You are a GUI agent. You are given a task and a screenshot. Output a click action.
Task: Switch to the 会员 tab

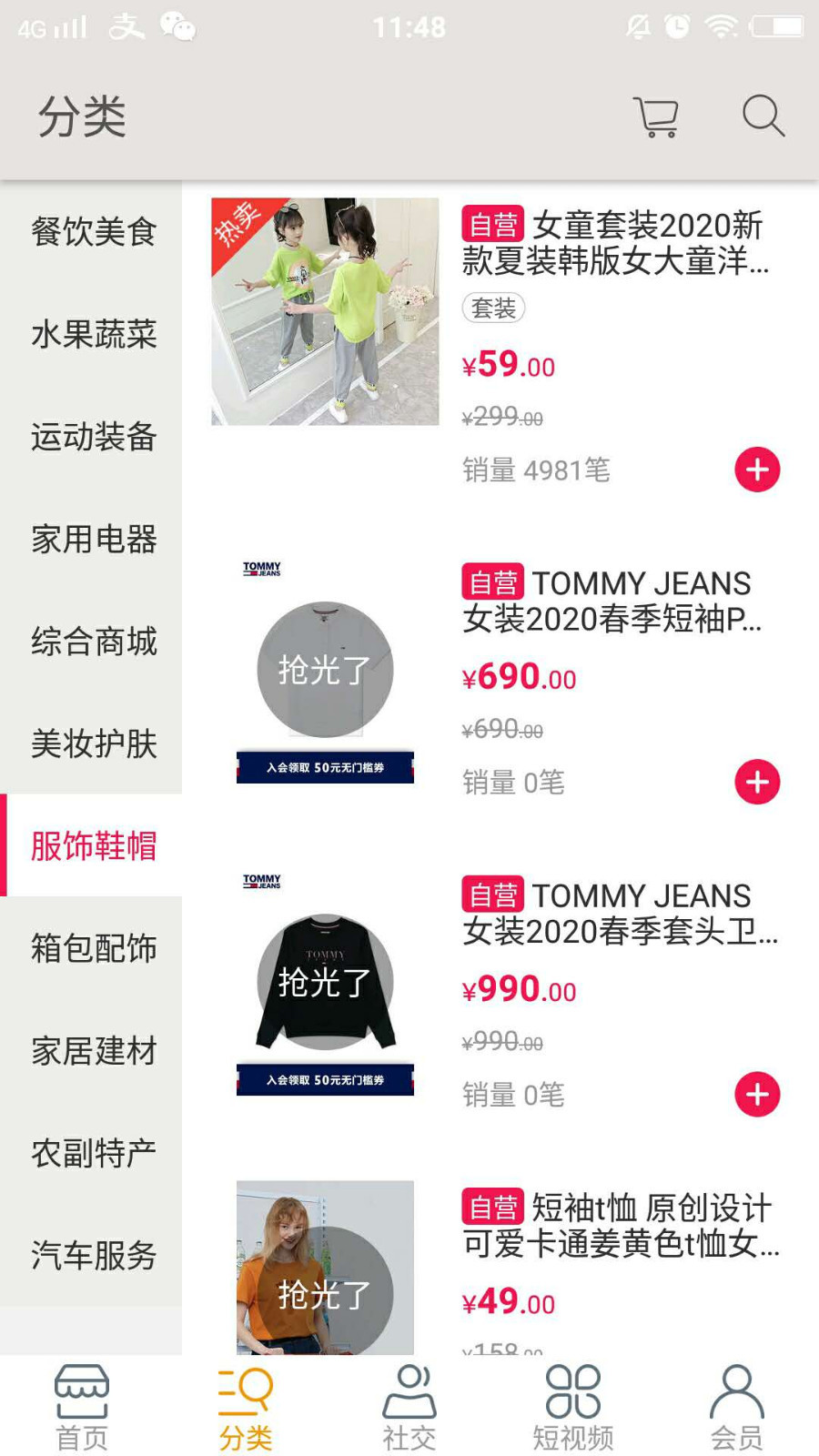tap(737, 1407)
